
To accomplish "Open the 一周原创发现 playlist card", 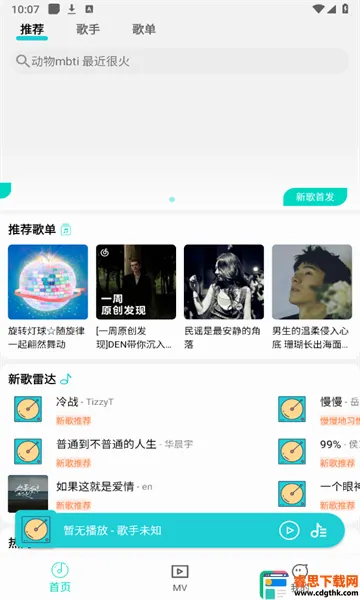I will [x=136, y=297].
